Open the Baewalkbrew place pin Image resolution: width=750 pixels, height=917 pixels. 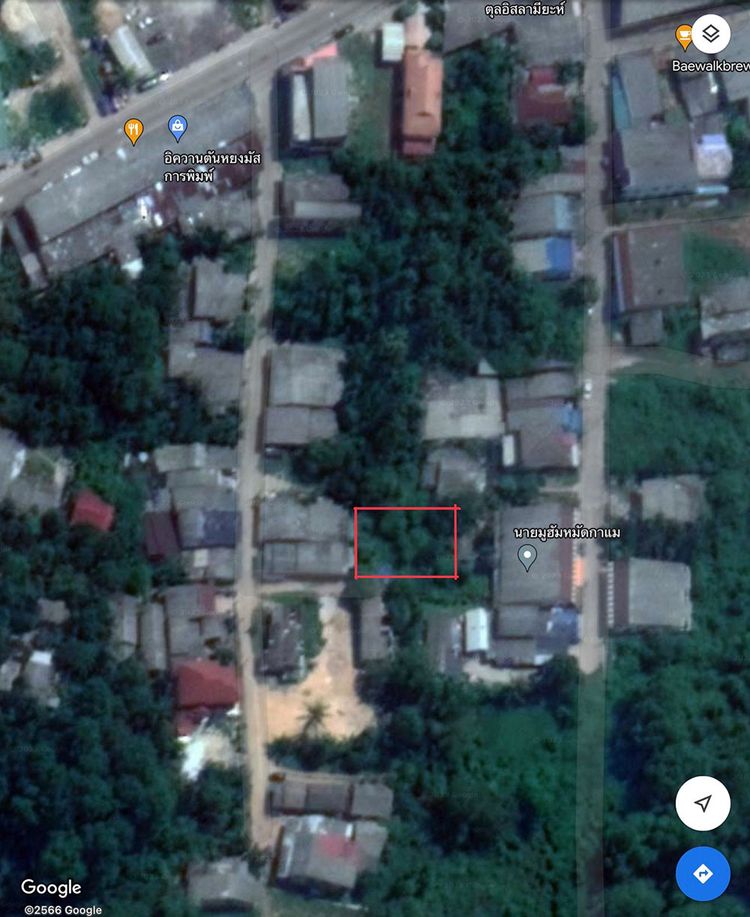click(685, 37)
